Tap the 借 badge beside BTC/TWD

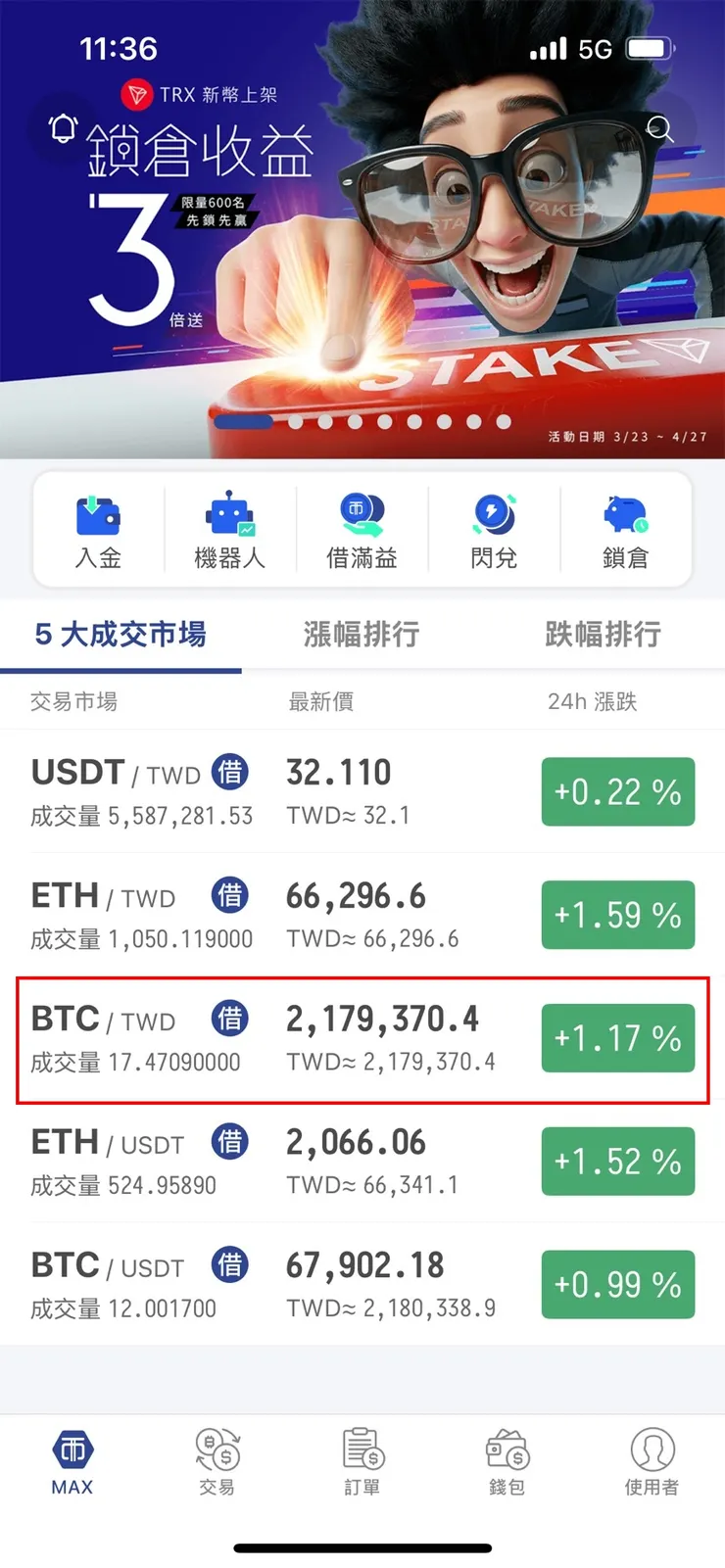click(230, 1019)
